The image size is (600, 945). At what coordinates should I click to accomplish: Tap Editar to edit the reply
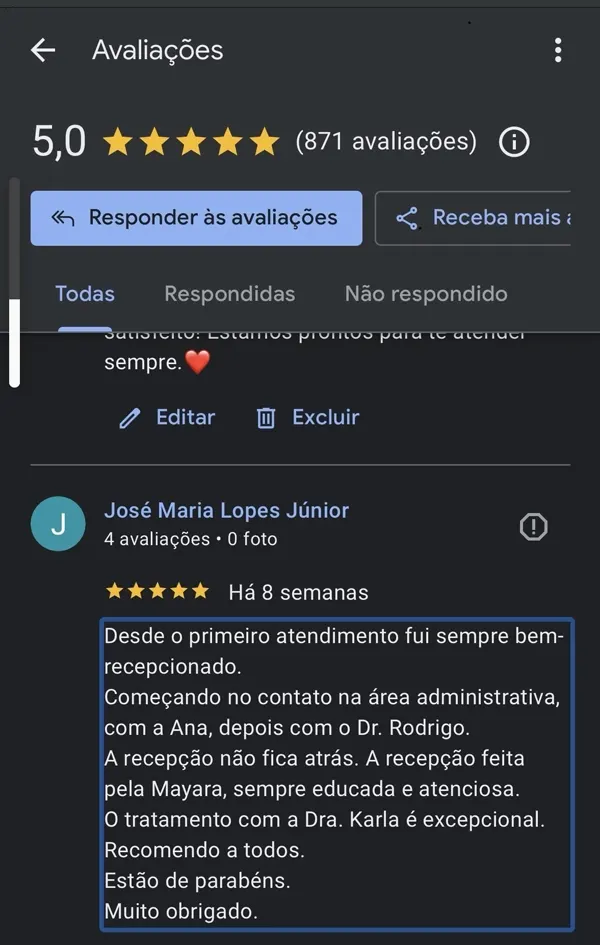[x=167, y=417]
